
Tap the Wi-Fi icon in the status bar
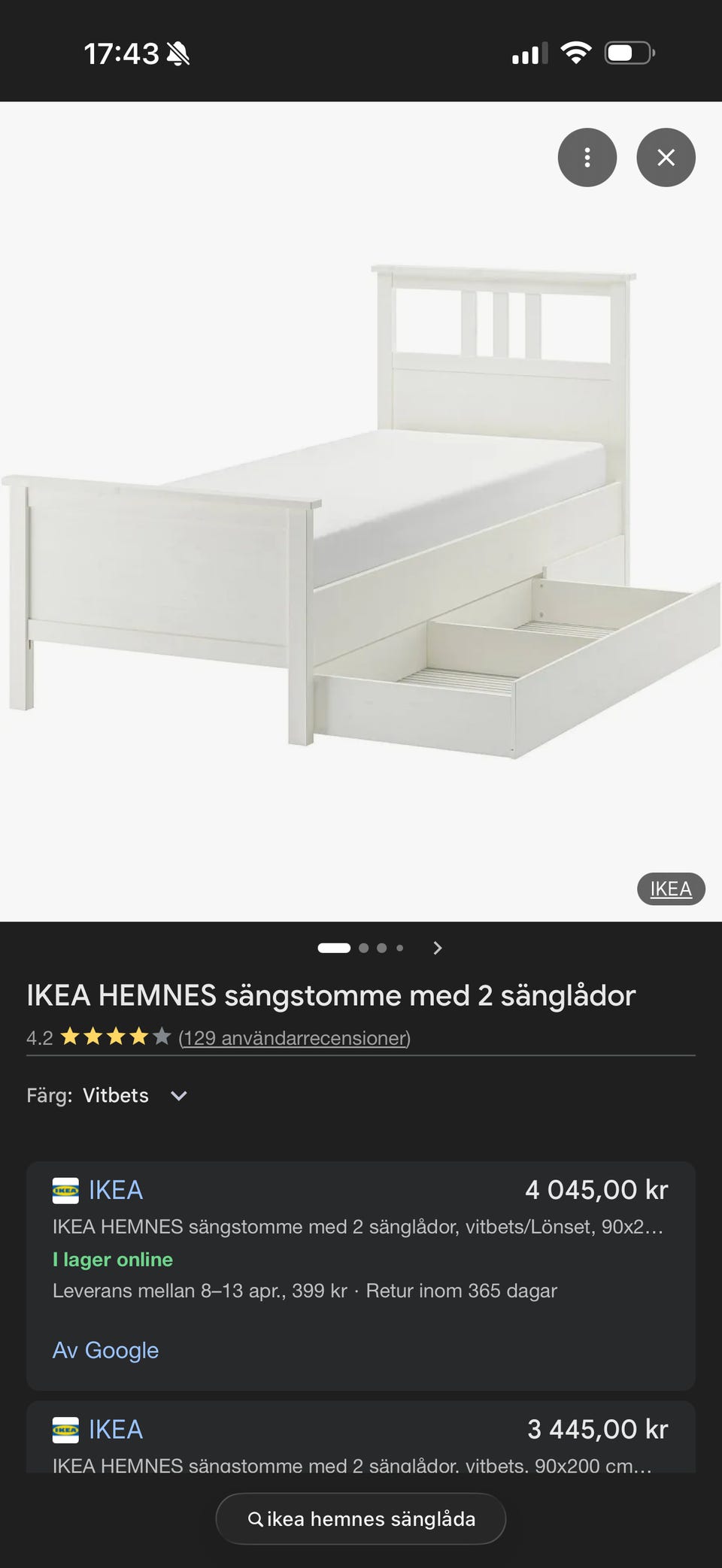[576, 52]
